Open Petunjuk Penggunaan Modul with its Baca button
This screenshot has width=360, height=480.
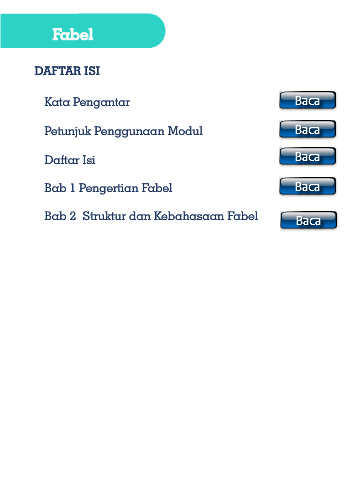pos(307,129)
